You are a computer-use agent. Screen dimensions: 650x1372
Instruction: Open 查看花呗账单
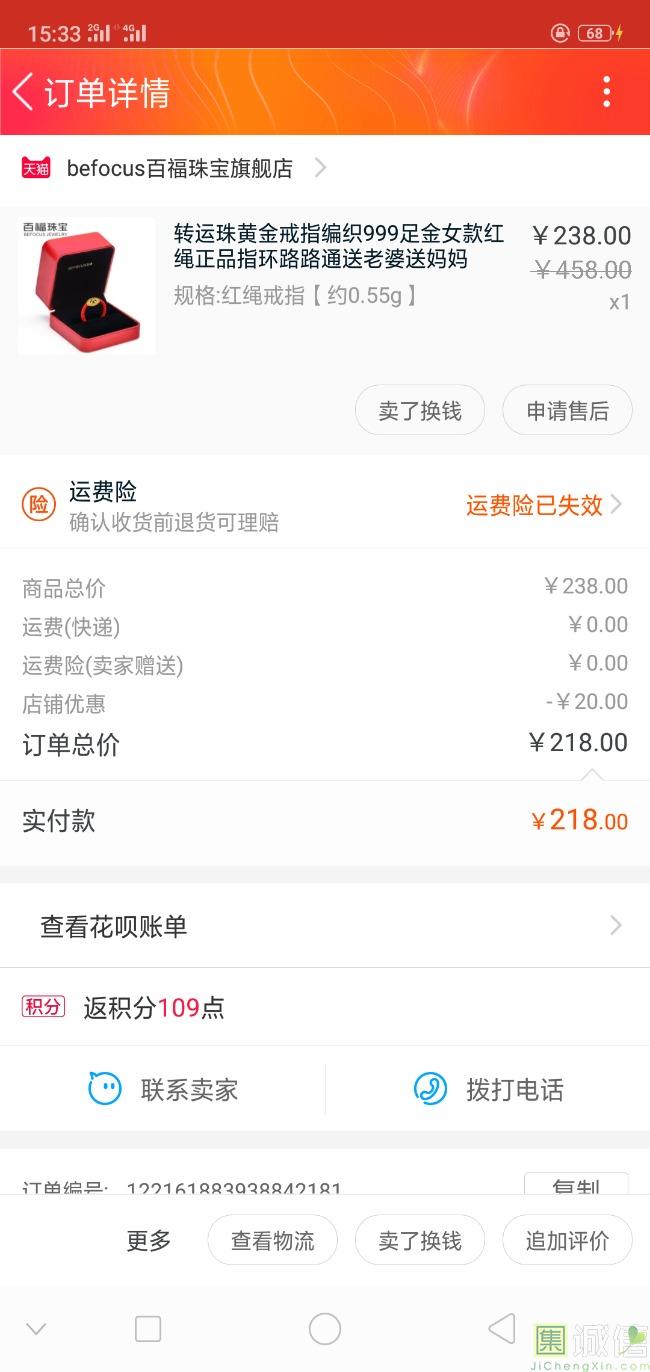[x=325, y=926]
